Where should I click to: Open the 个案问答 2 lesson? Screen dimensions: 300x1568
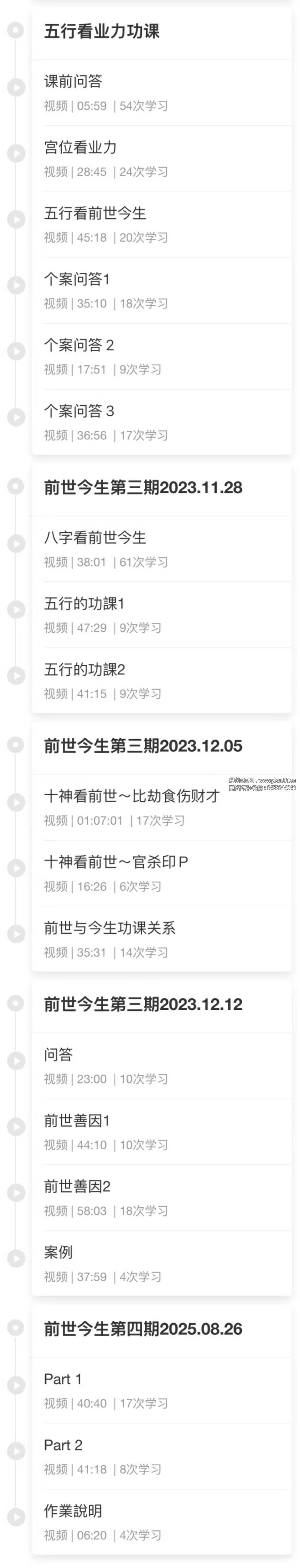click(79, 345)
